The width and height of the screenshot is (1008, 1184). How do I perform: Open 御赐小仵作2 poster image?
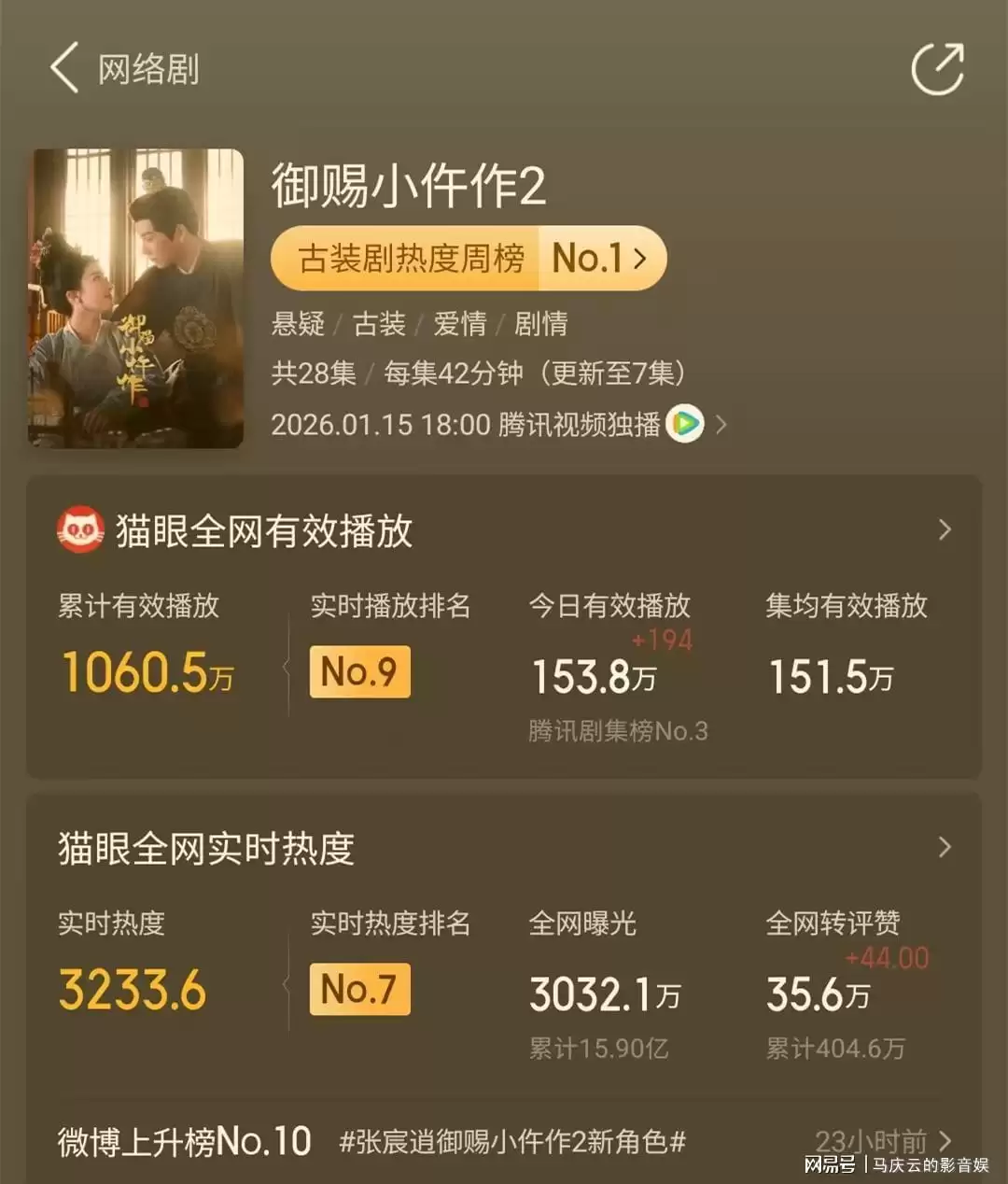pyautogui.click(x=136, y=298)
